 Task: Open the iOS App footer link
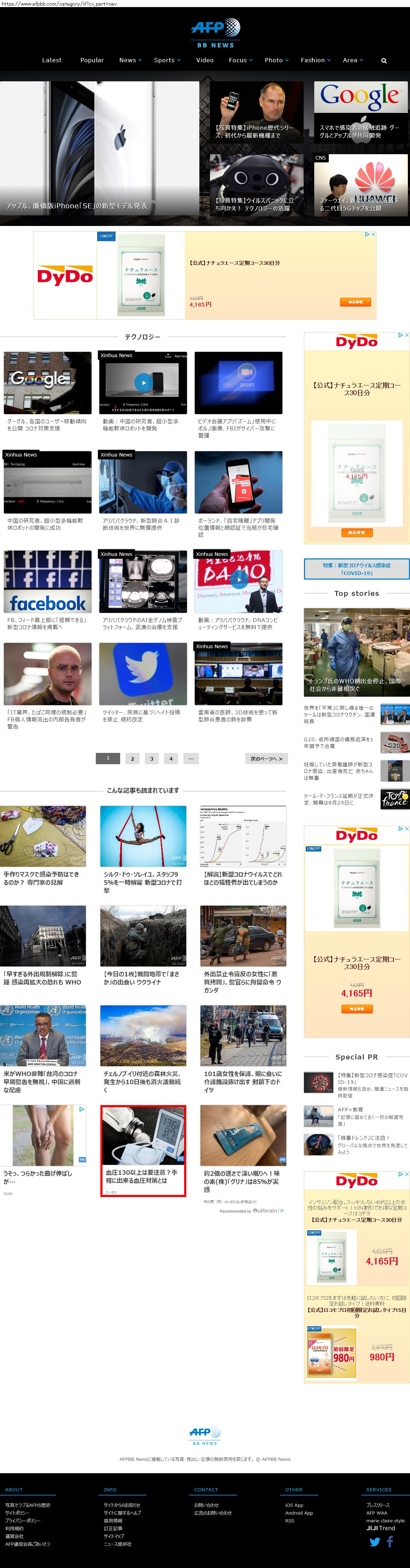[294, 1505]
